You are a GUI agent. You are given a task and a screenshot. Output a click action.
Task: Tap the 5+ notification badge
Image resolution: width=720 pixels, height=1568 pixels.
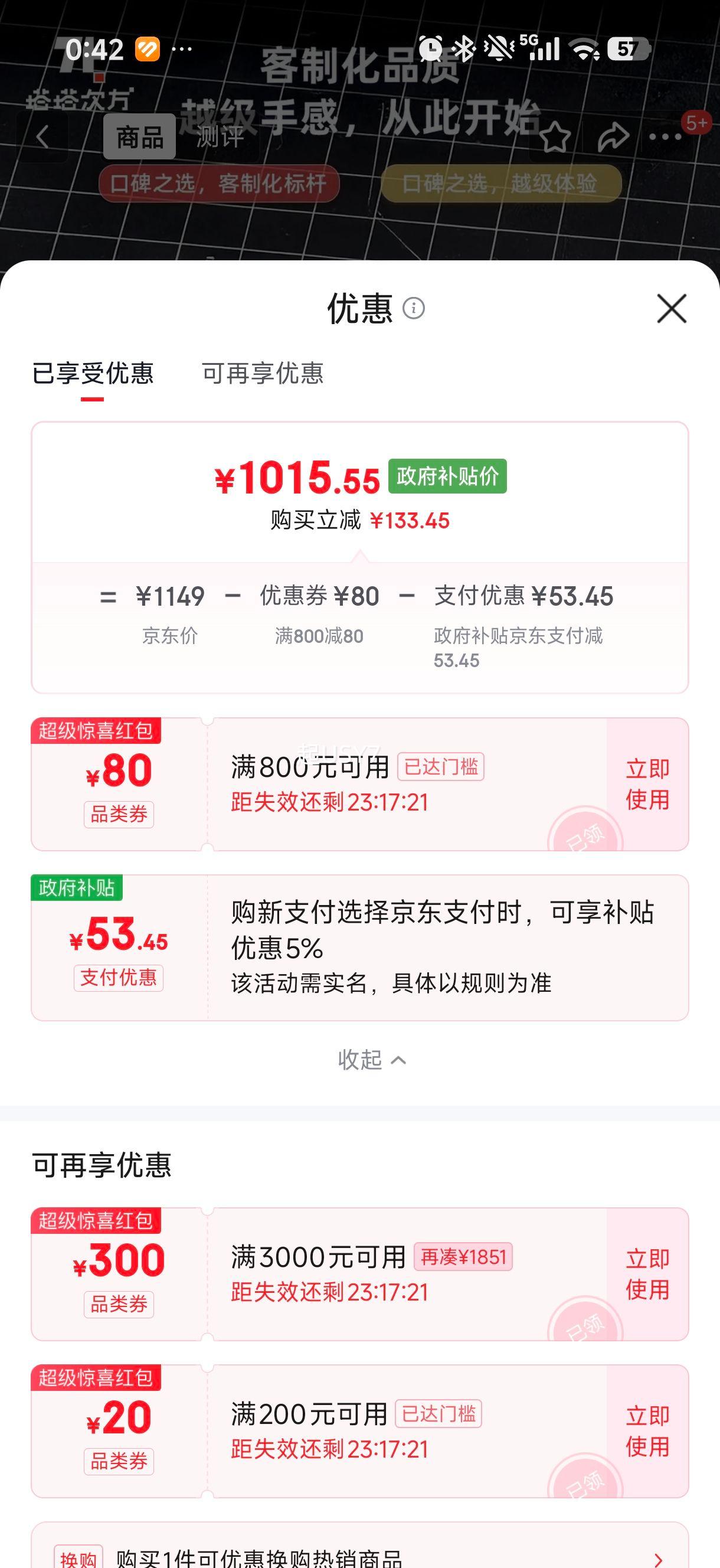pos(696,122)
